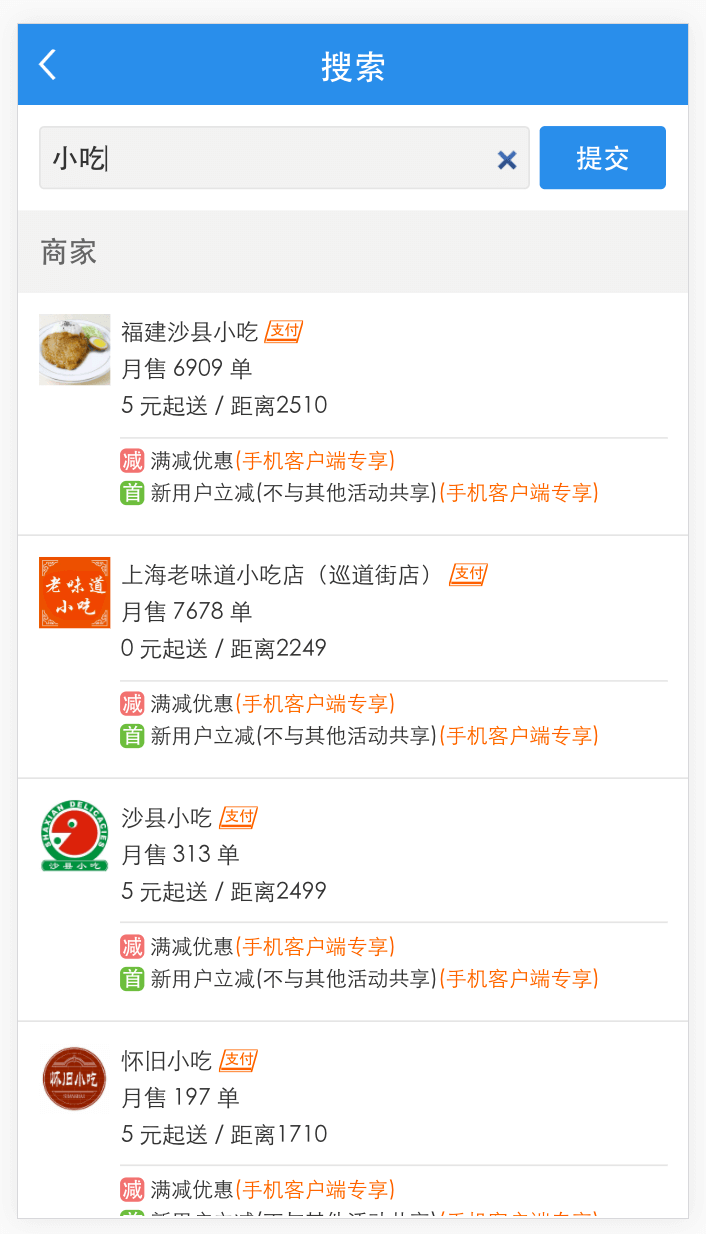The width and height of the screenshot is (706, 1234).
Task: Tap the 提交 button
Action: tap(602, 158)
